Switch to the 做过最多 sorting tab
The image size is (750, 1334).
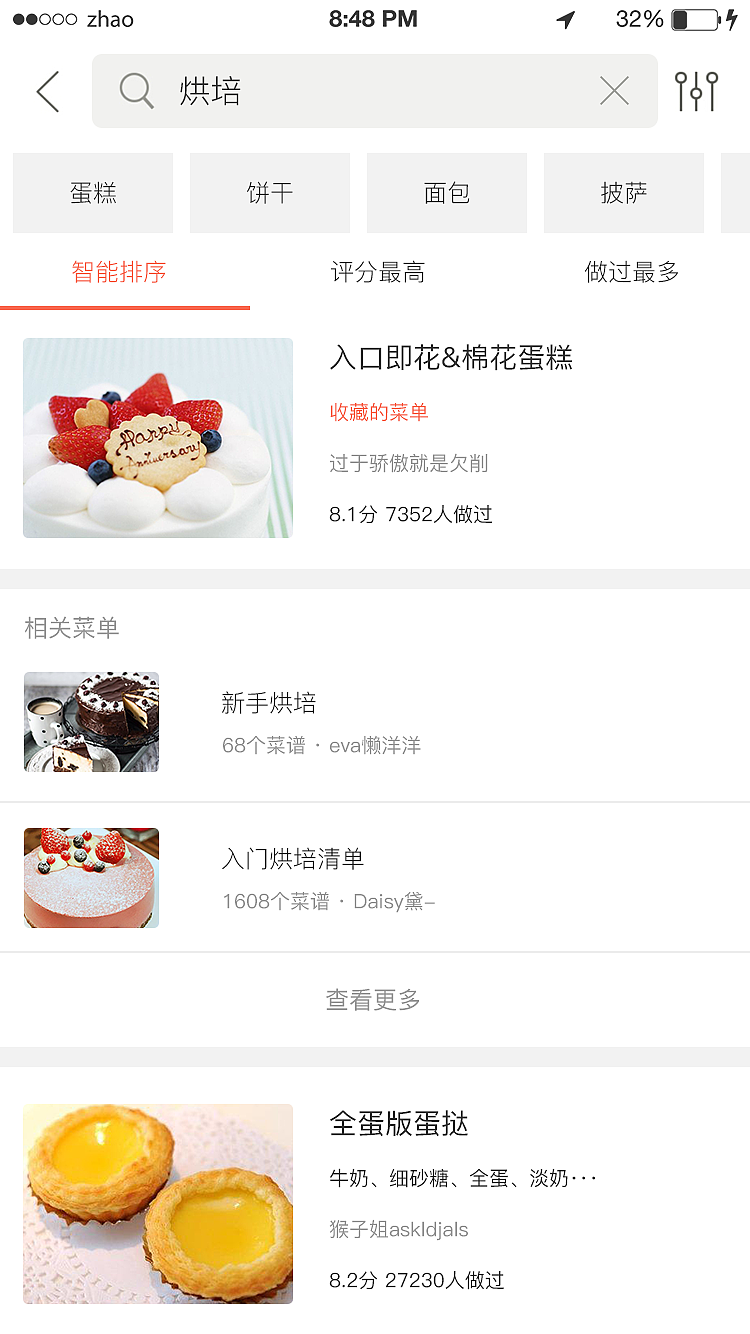click(x=631, y=271)
